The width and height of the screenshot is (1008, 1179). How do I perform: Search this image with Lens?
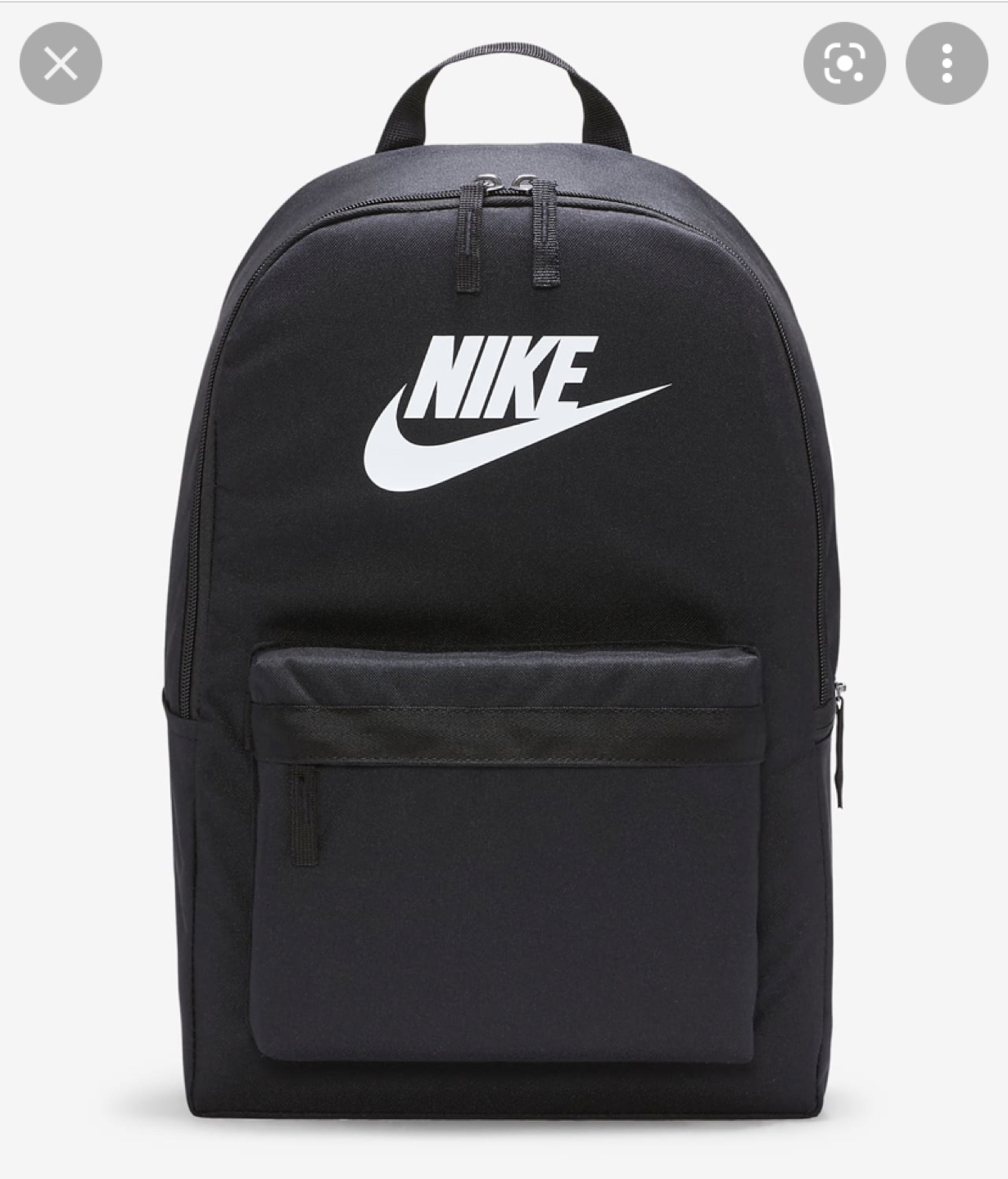pyautogui.click(x=844, y=64)
